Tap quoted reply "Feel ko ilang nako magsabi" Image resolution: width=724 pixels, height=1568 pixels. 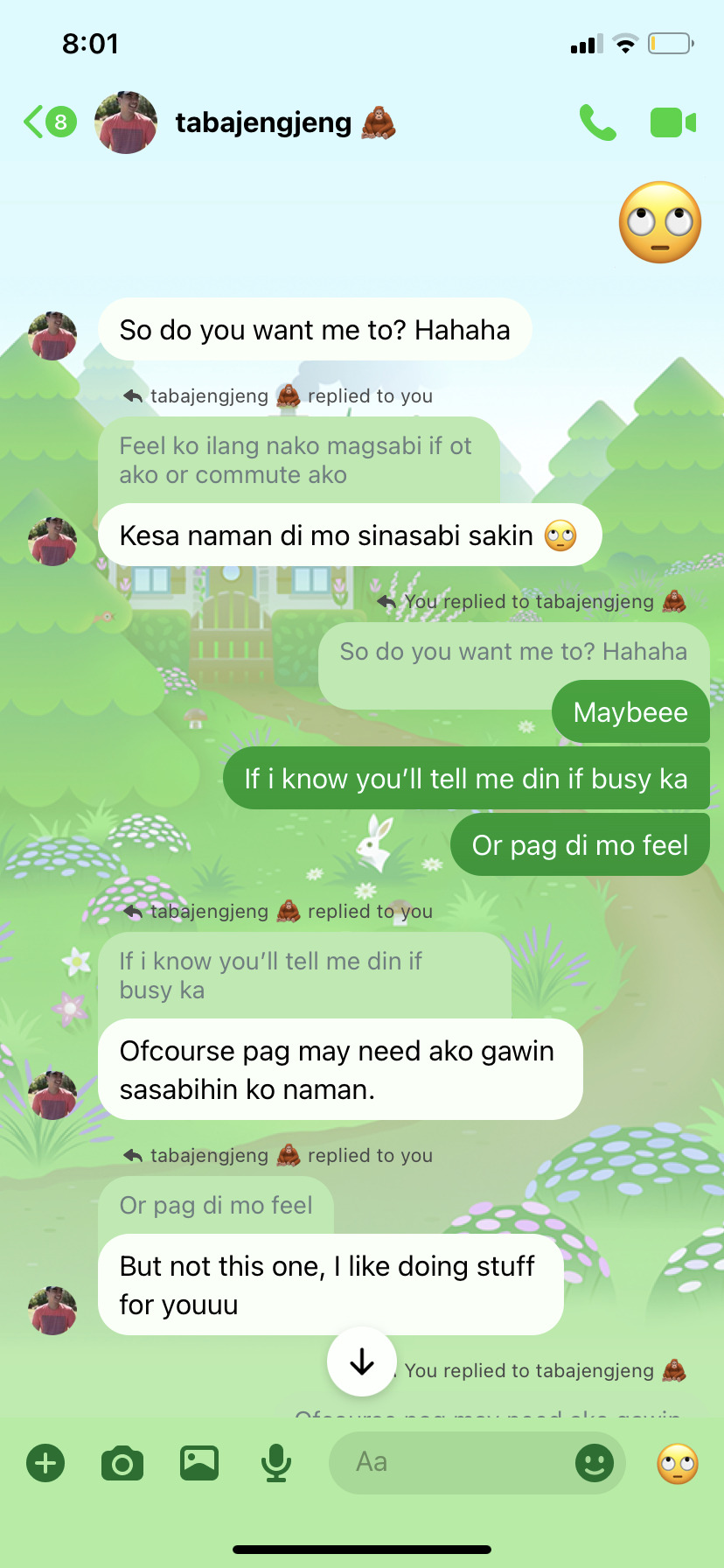click(297, 460)
